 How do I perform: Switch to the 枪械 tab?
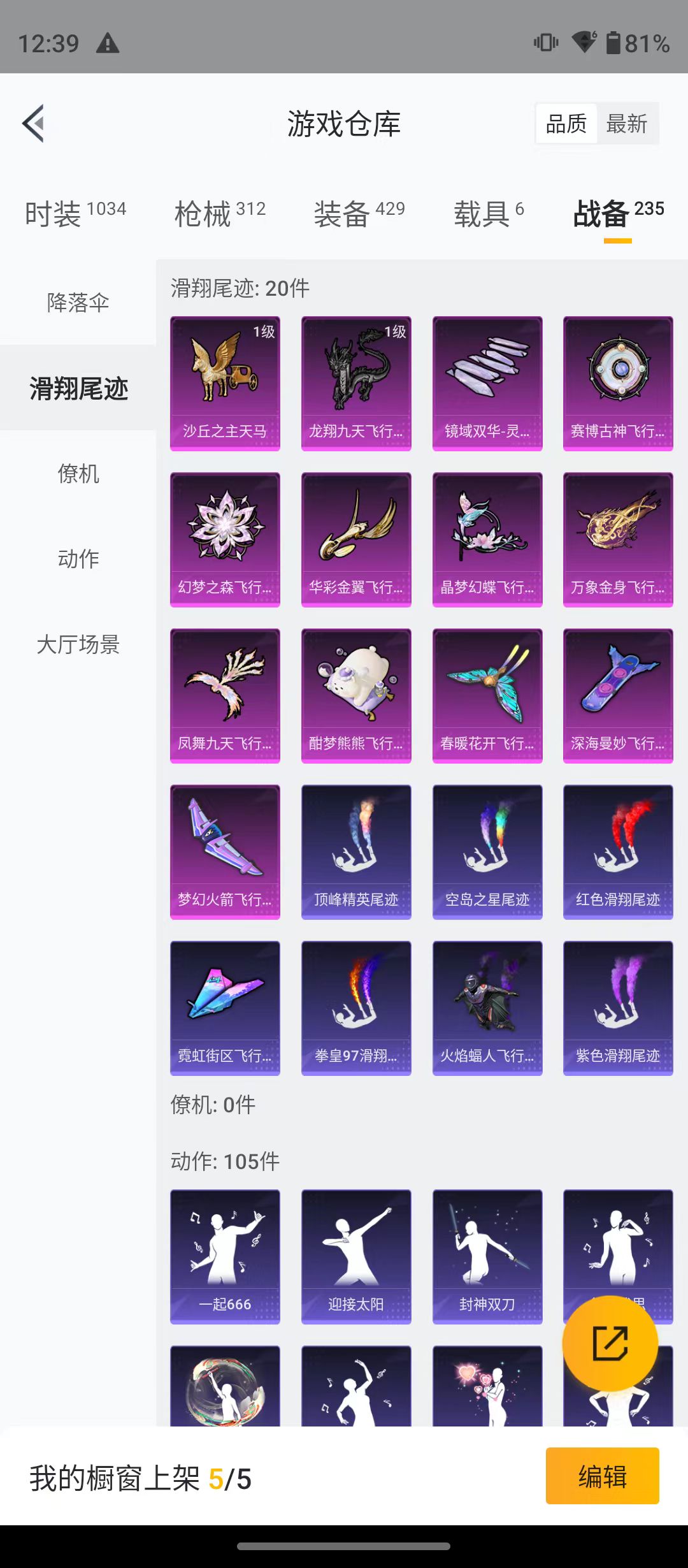tap(220, 214)
